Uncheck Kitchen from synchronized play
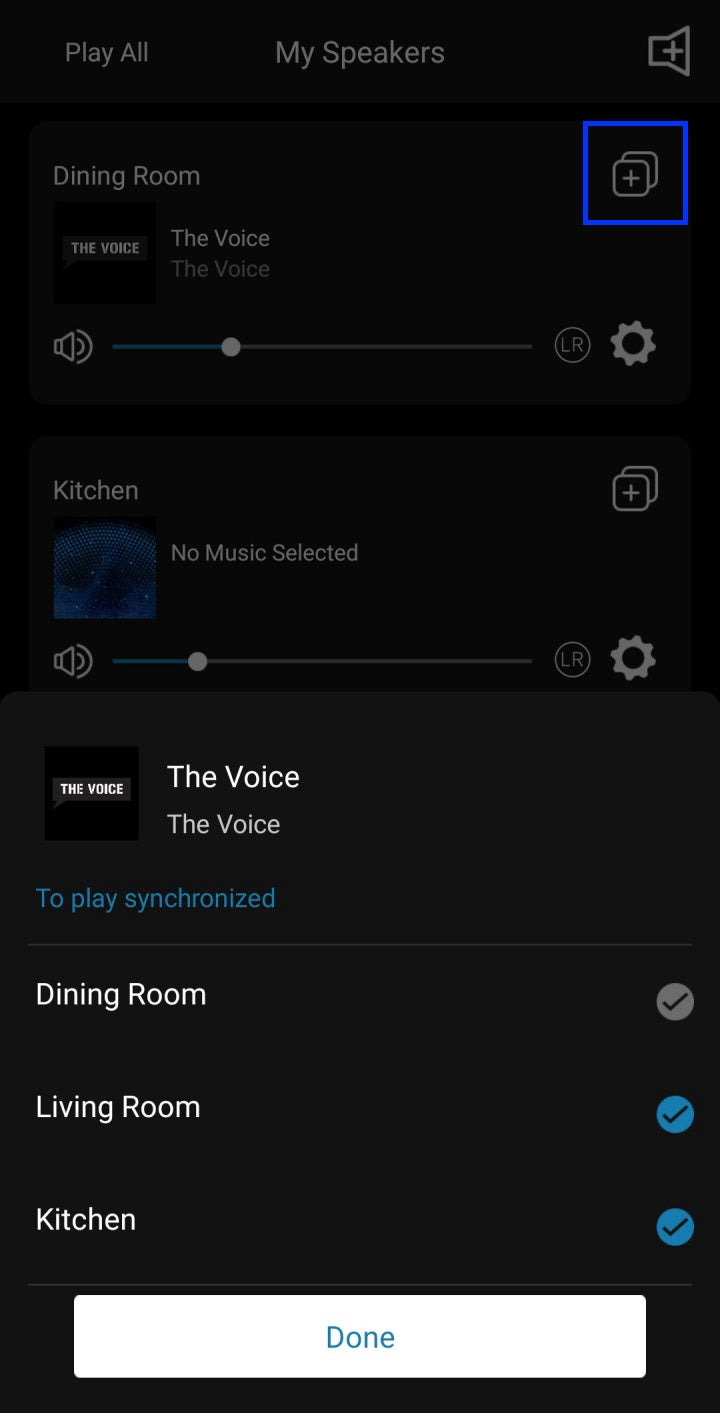The width and height of the screenshot is (720, 1413). [675, 1227]
